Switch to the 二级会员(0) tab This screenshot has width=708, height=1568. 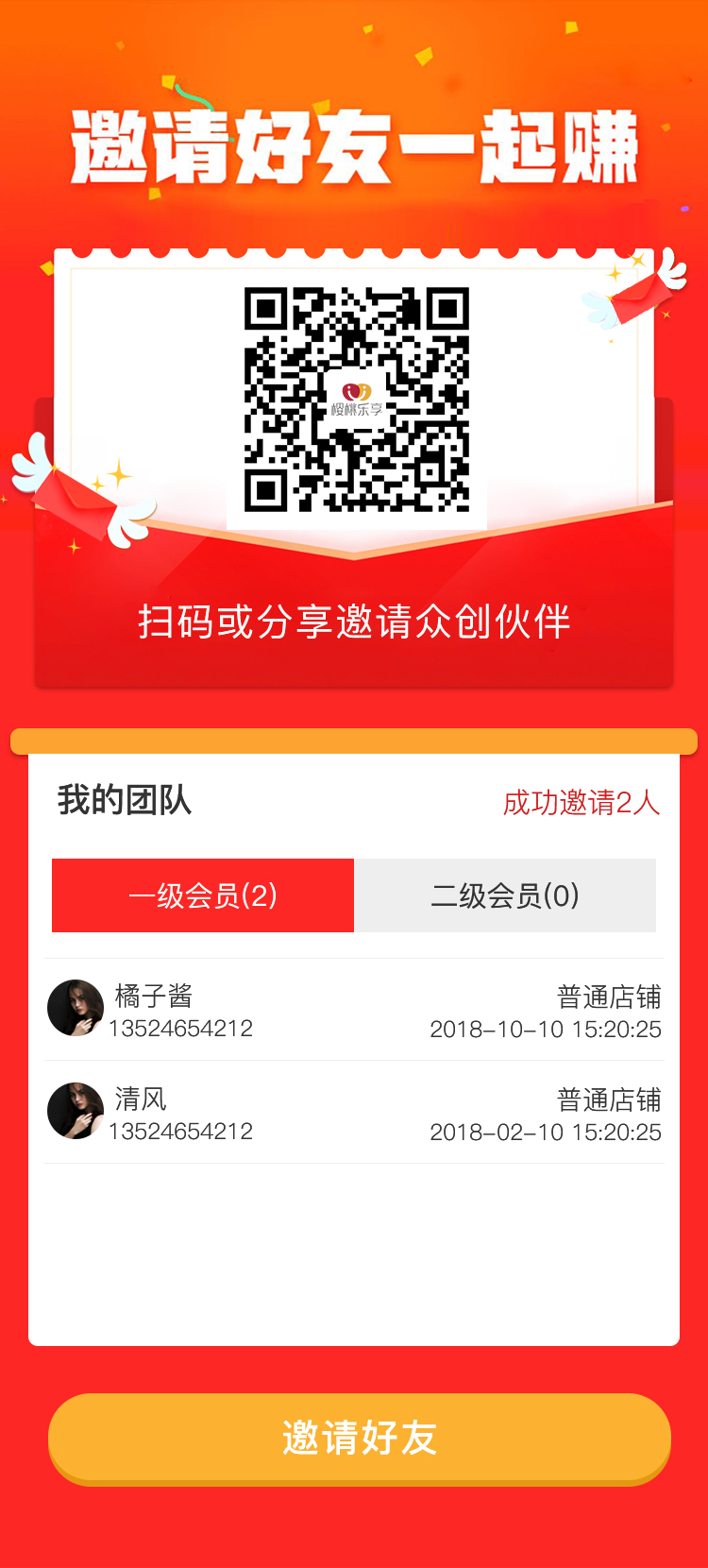pos(505,895)
